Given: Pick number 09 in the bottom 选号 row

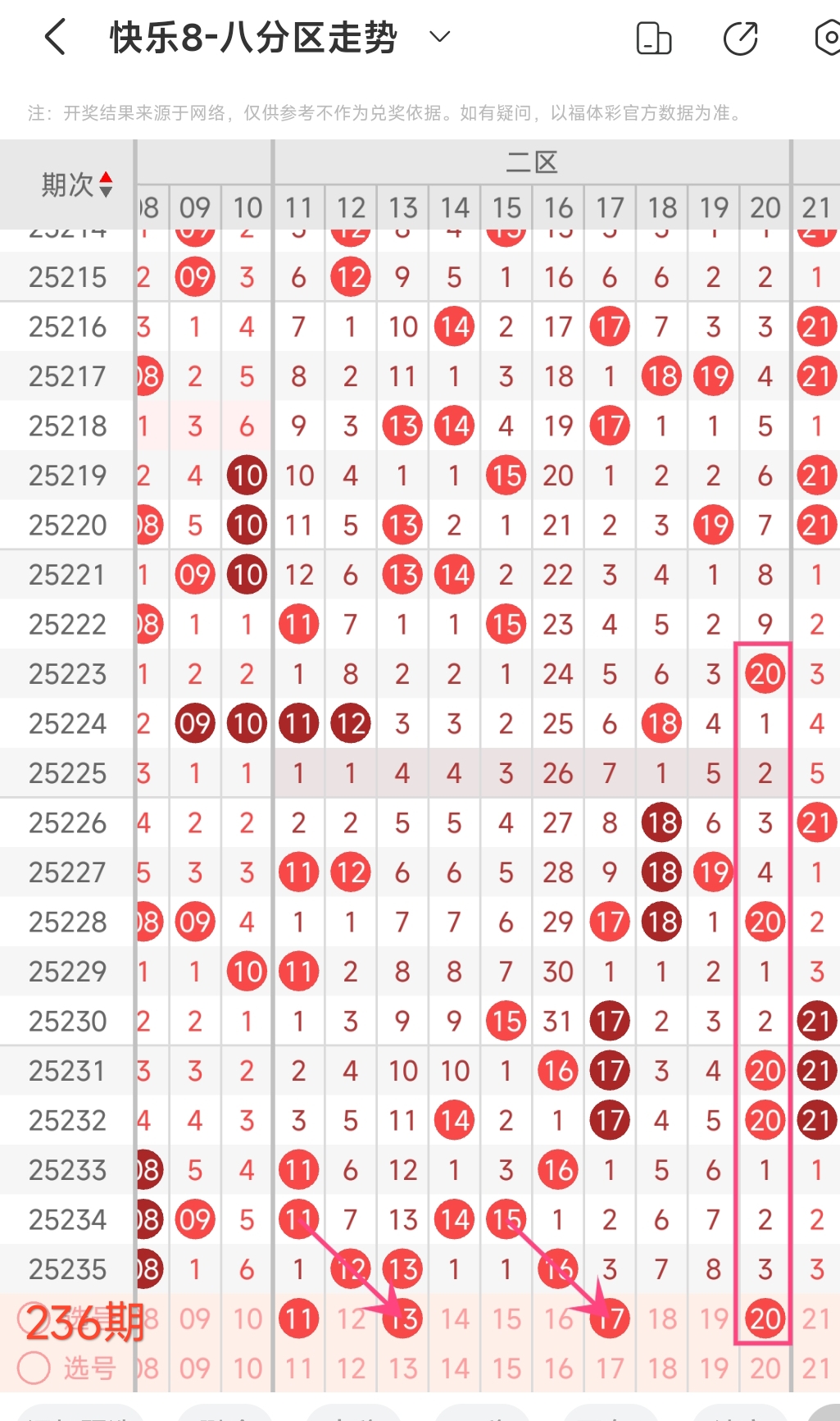Looking at the screenshot, I should click(195, 1368).
